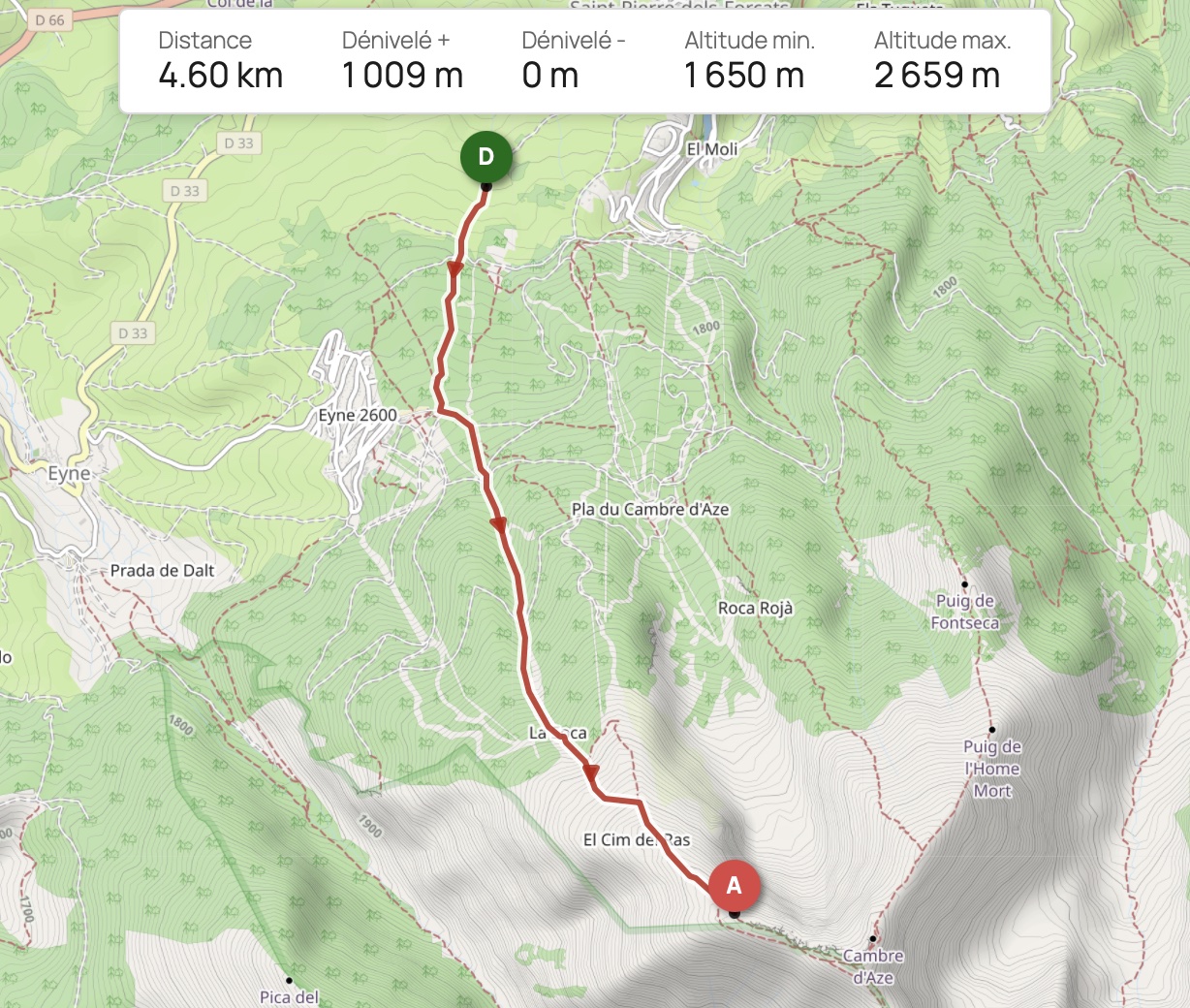Select the red A arrival marker

(734, 885)
